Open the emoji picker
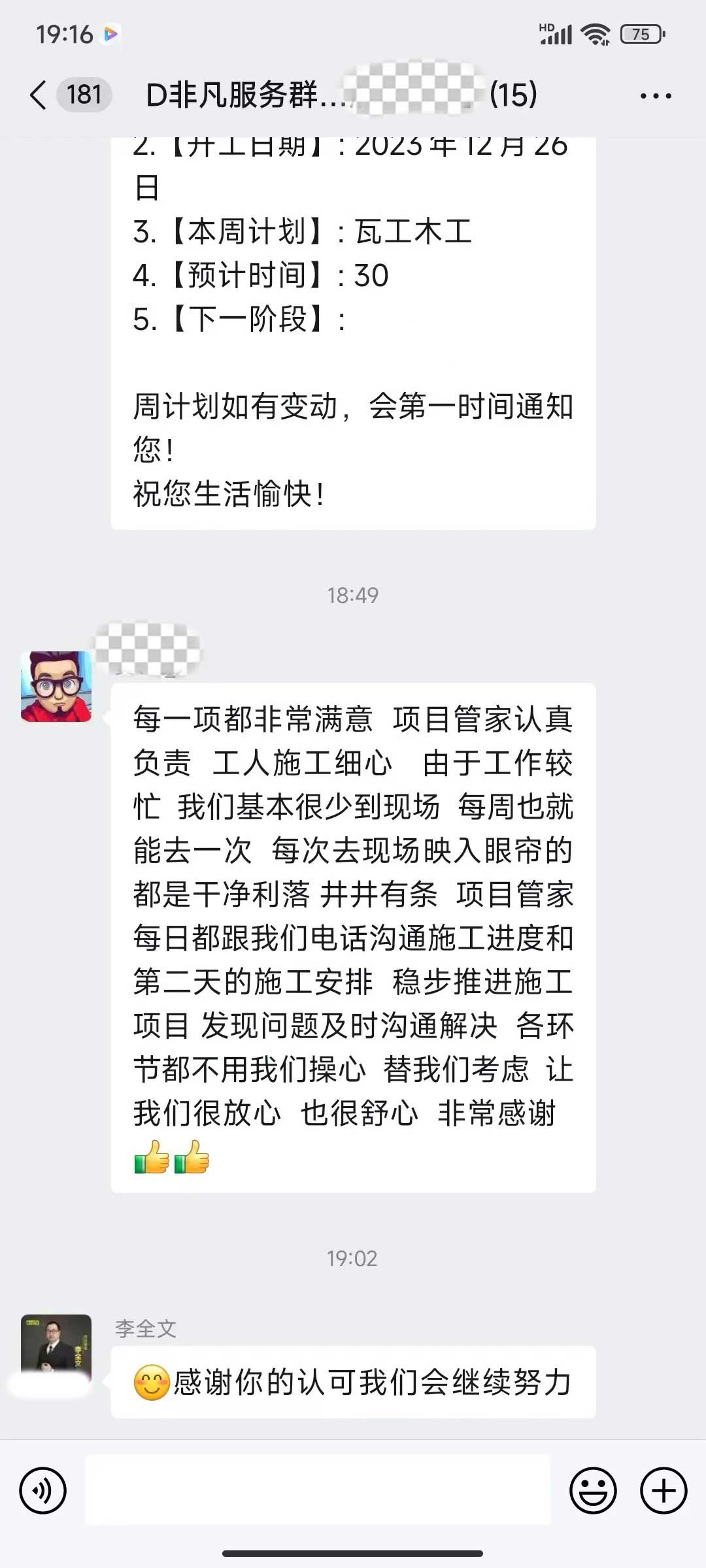Screen dimensions: 706x1568 (x=593, y=1491)
